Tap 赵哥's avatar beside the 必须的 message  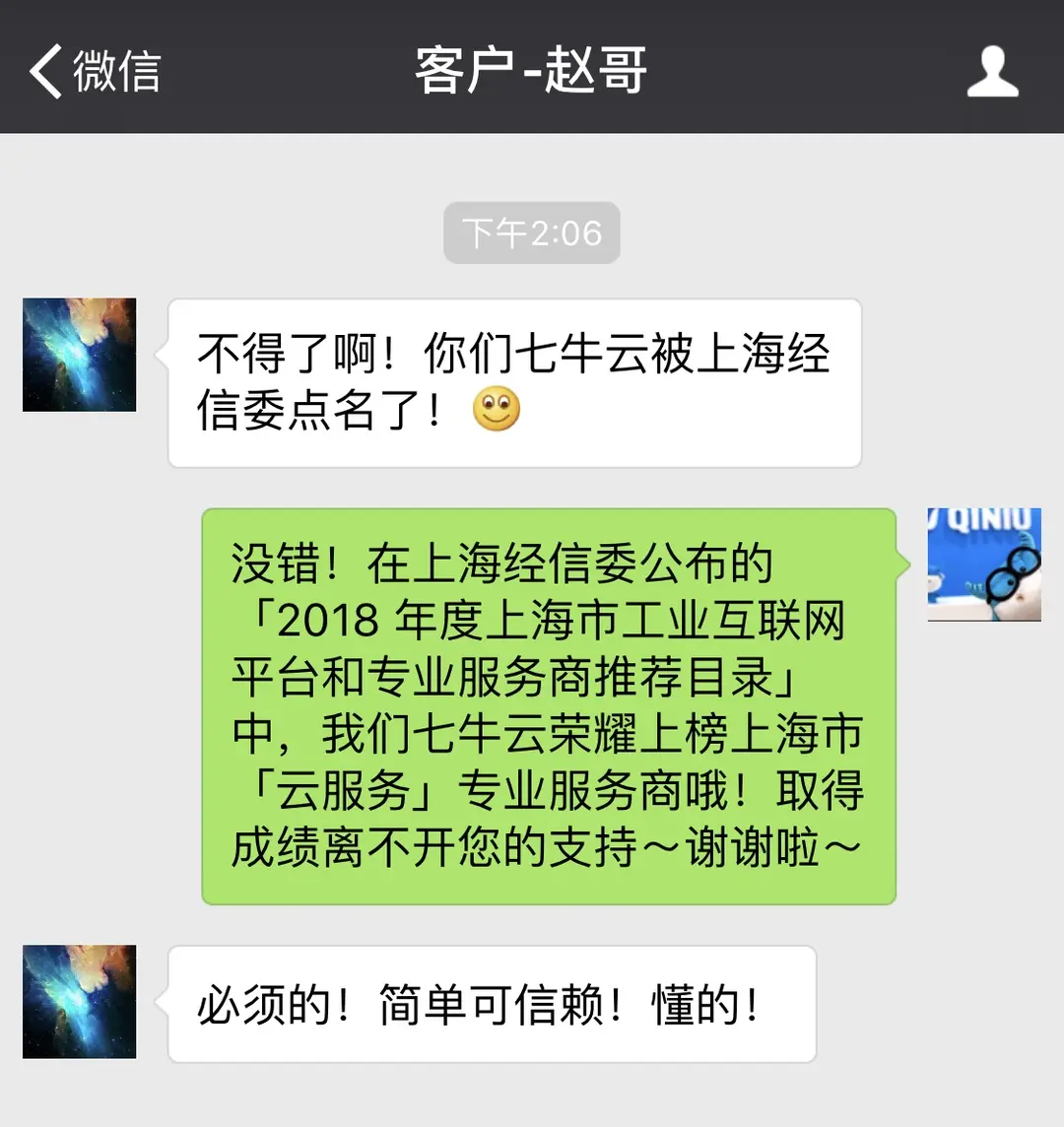coord(79,1001)
